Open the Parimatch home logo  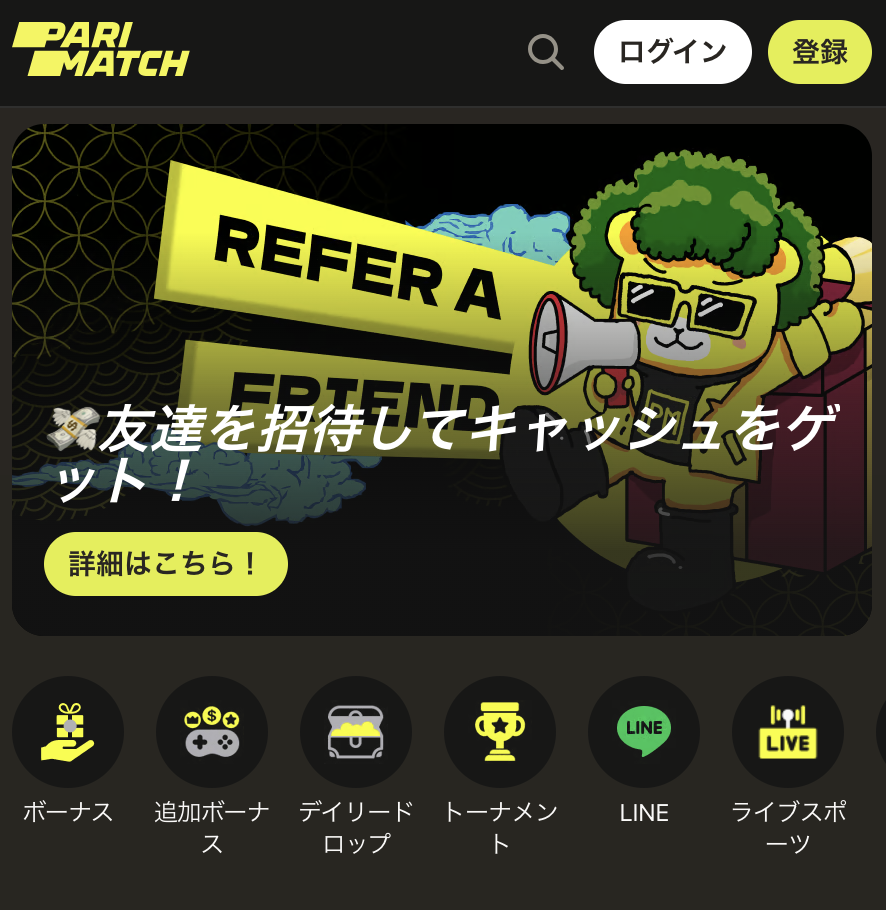[x=101, y=50]
